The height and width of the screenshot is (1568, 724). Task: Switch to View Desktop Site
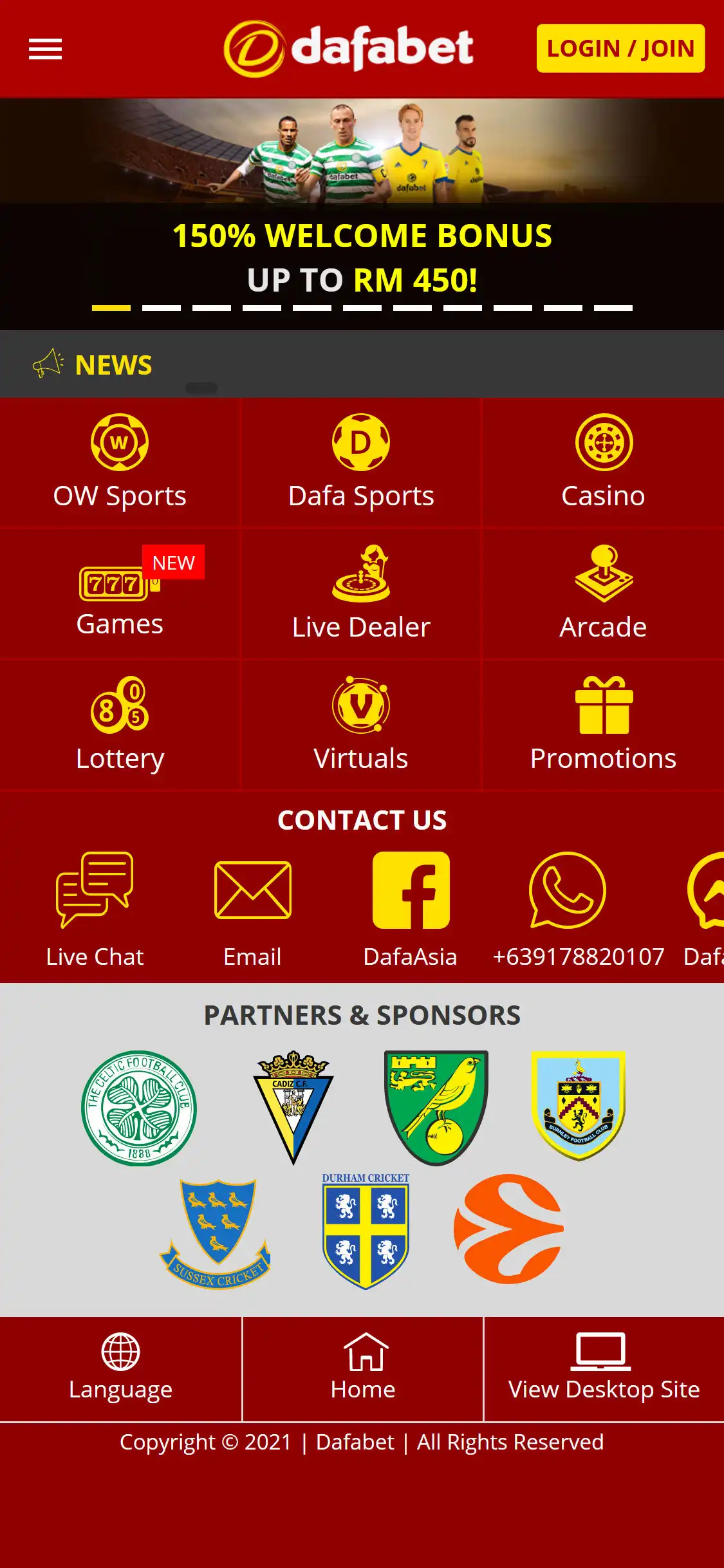pos(604,1368)
